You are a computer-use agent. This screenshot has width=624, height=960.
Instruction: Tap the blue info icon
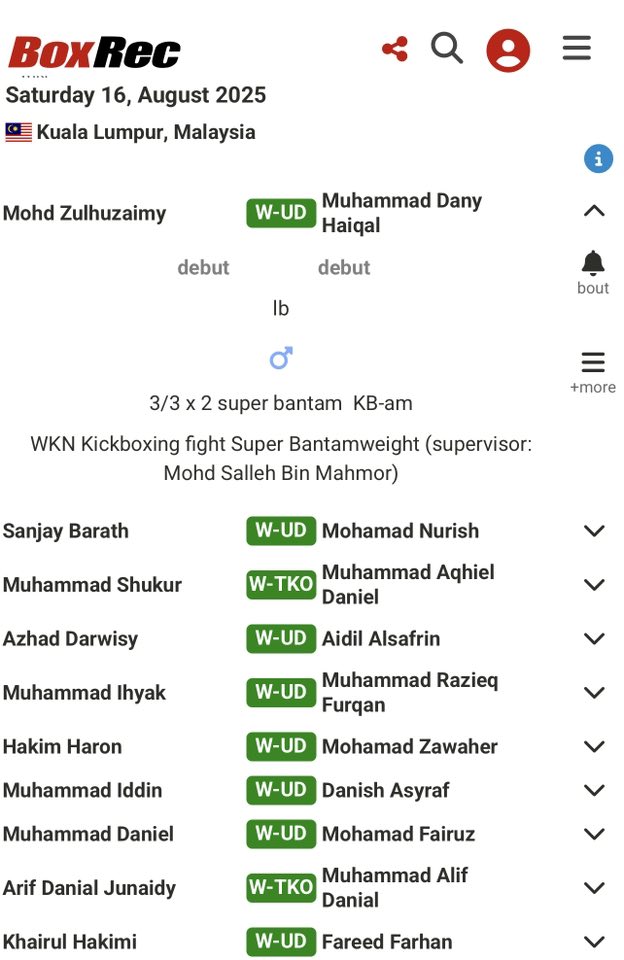click(x=598, y=158)
